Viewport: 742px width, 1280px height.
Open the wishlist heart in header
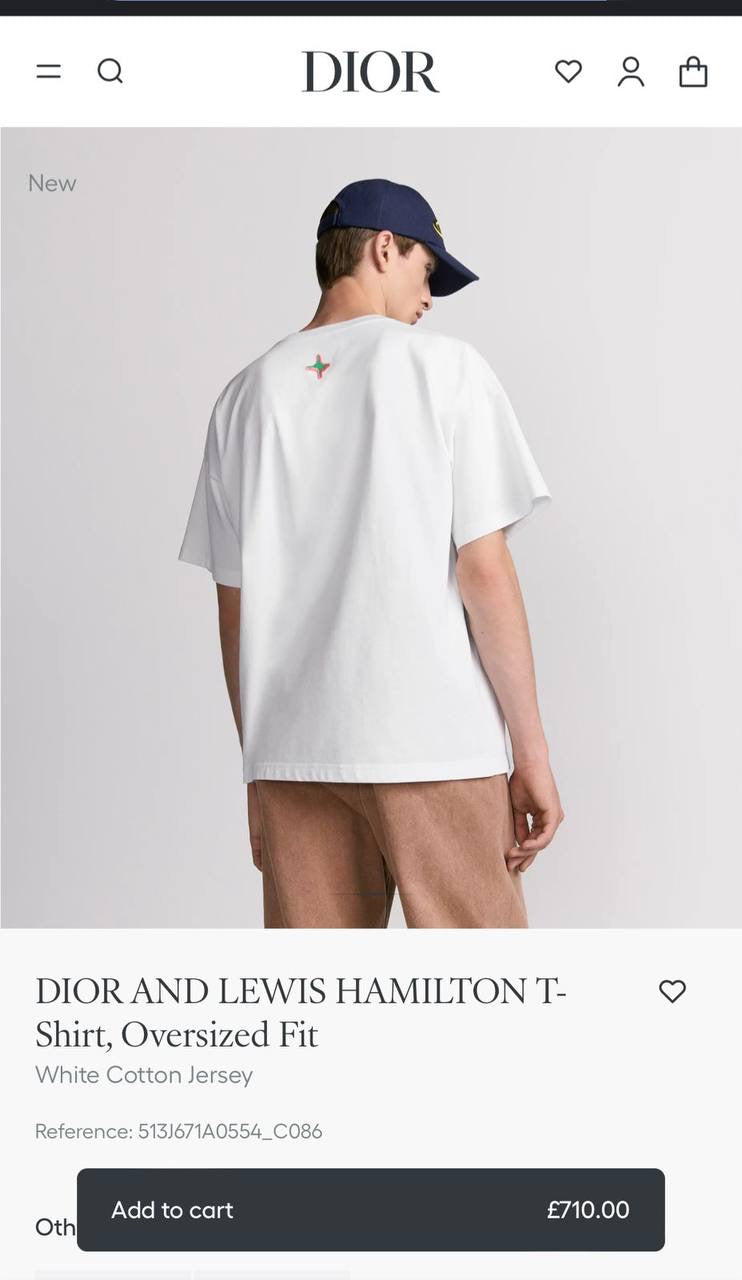tap(568, 71)
